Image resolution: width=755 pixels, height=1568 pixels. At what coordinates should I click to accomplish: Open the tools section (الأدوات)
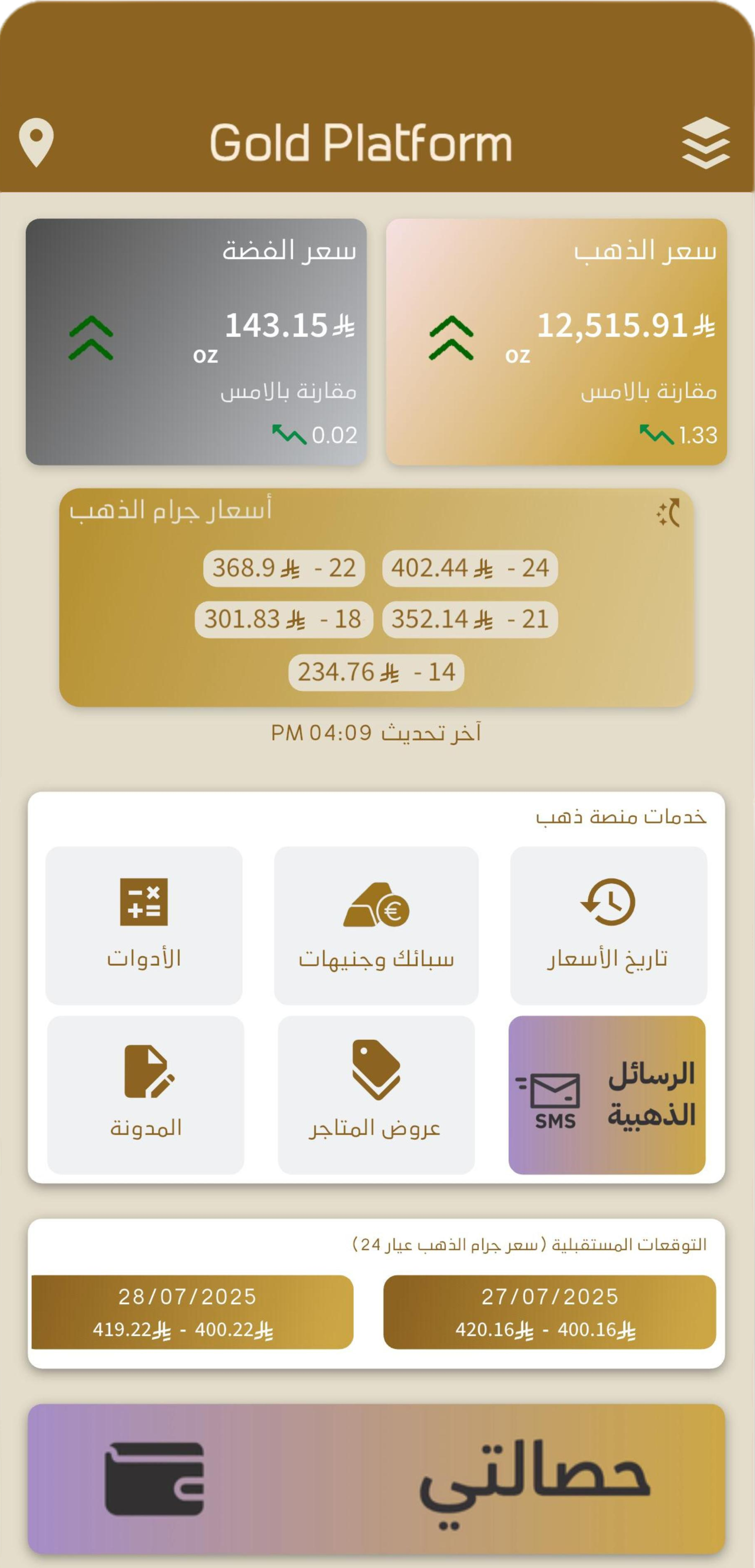pos(144,925)
